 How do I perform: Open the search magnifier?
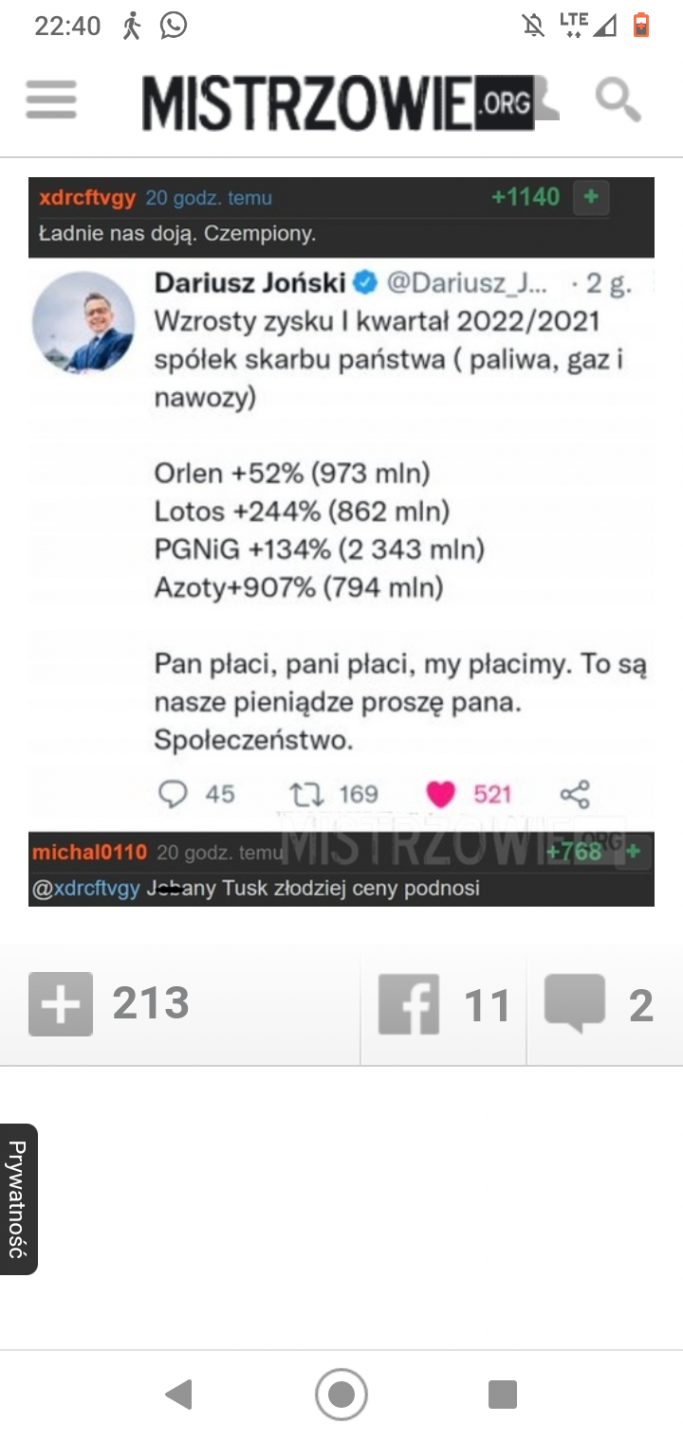pyautogui.click(x=617, y=99)
